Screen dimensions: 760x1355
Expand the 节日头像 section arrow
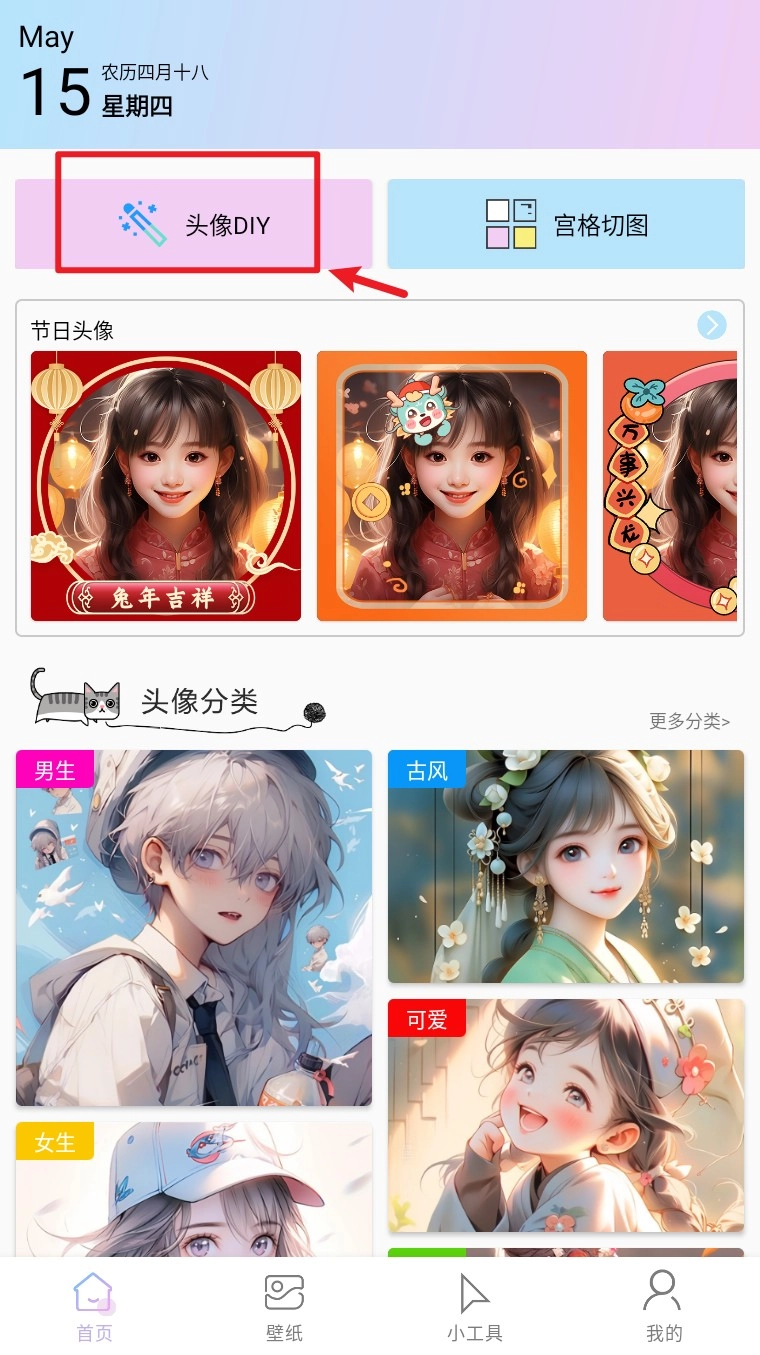pos(711,325)
